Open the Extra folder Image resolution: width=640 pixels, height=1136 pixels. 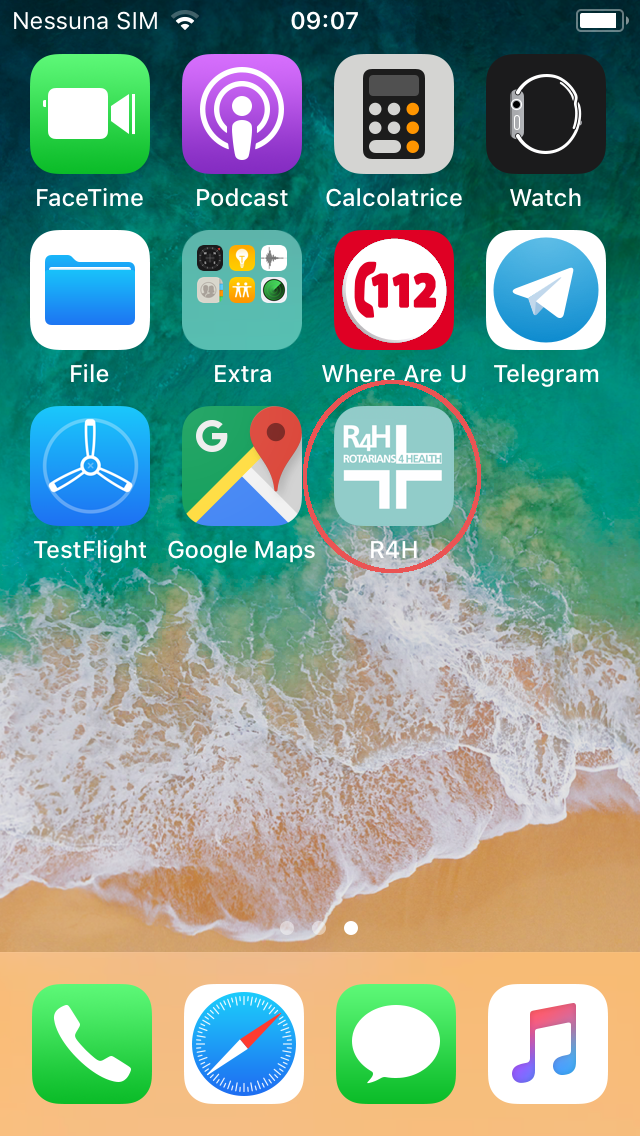tap(241, 290)
